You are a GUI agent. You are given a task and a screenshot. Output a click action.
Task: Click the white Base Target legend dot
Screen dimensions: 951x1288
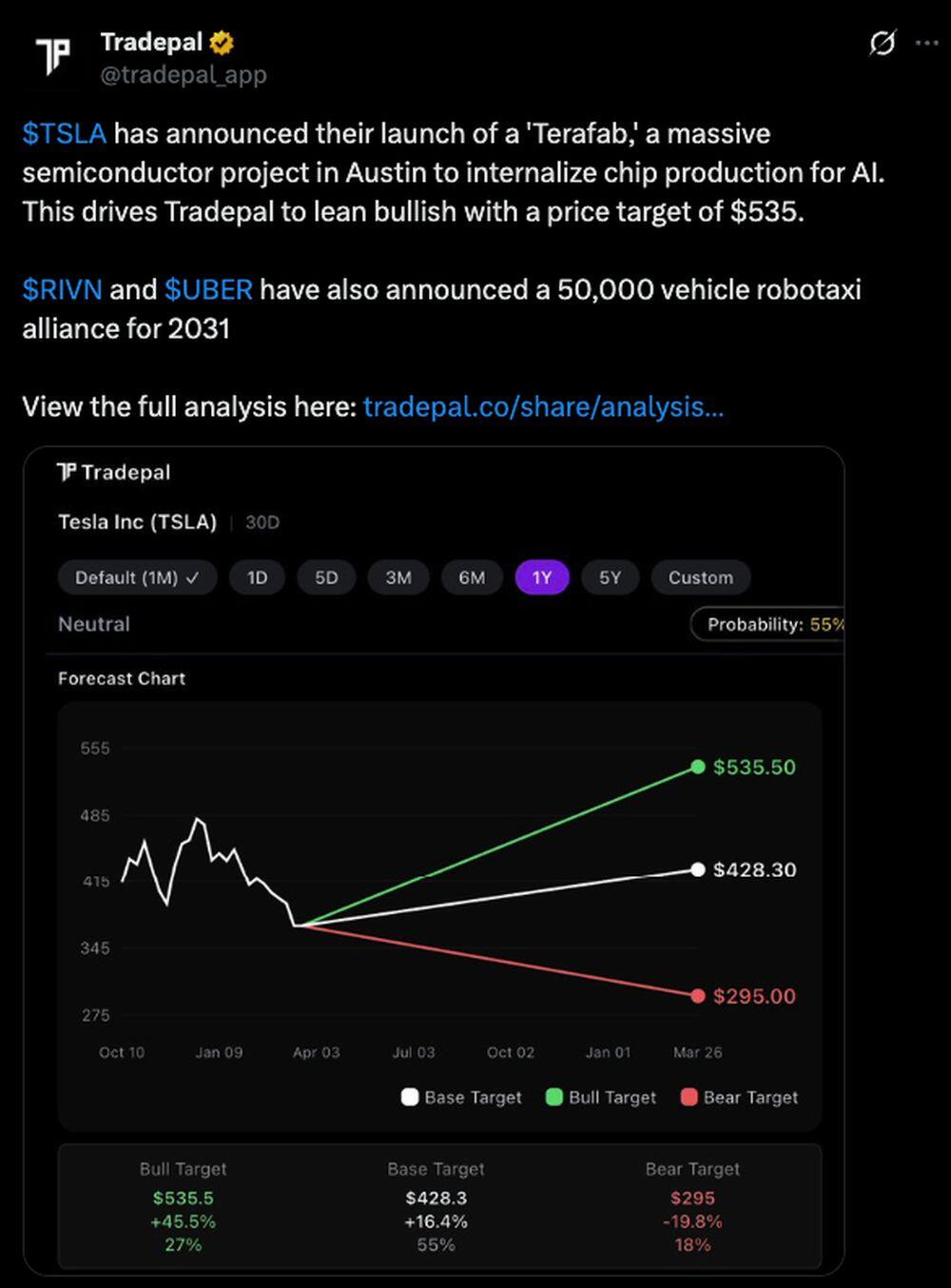pyautogui.click(x=410, y=1097)
